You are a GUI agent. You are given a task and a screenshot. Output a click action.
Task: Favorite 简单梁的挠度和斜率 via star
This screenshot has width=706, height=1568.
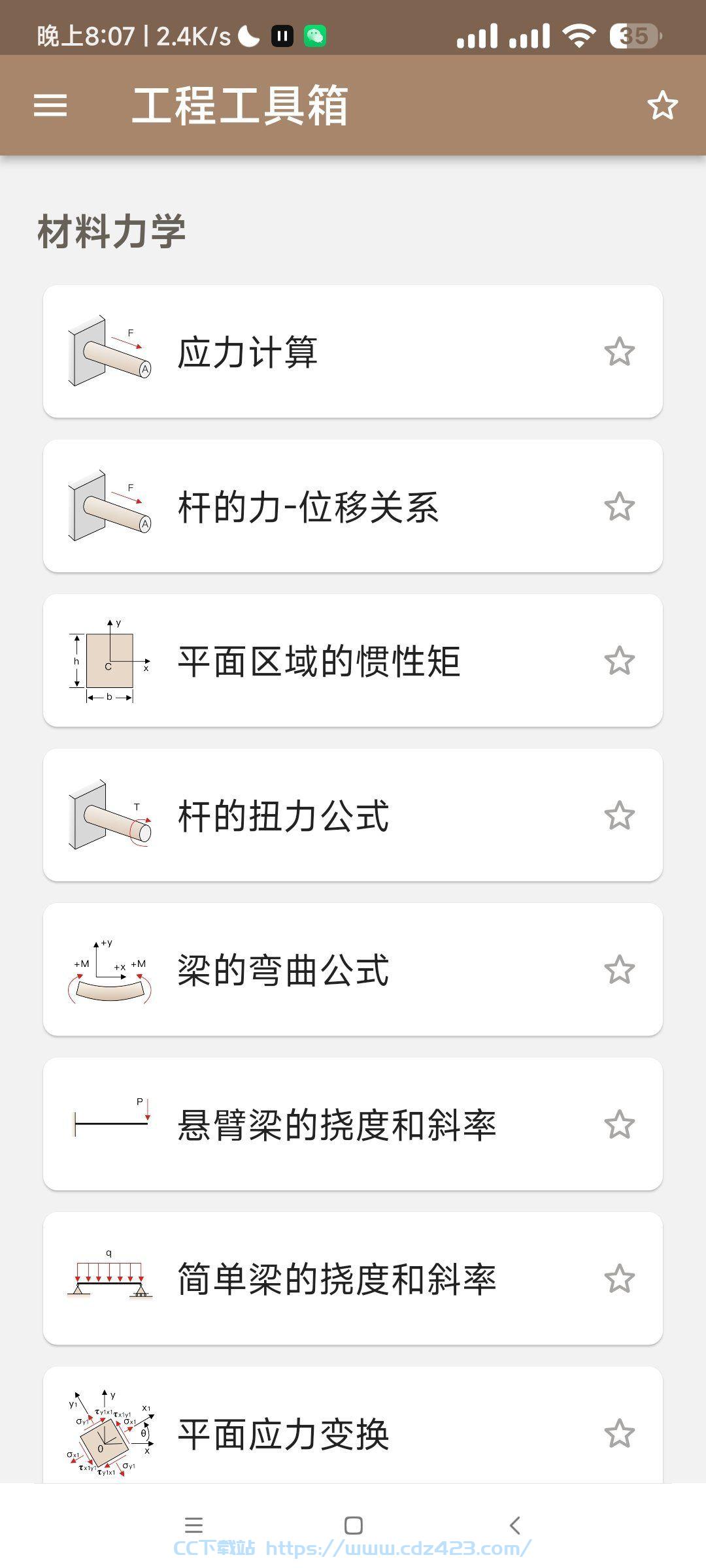(619, 1279)
